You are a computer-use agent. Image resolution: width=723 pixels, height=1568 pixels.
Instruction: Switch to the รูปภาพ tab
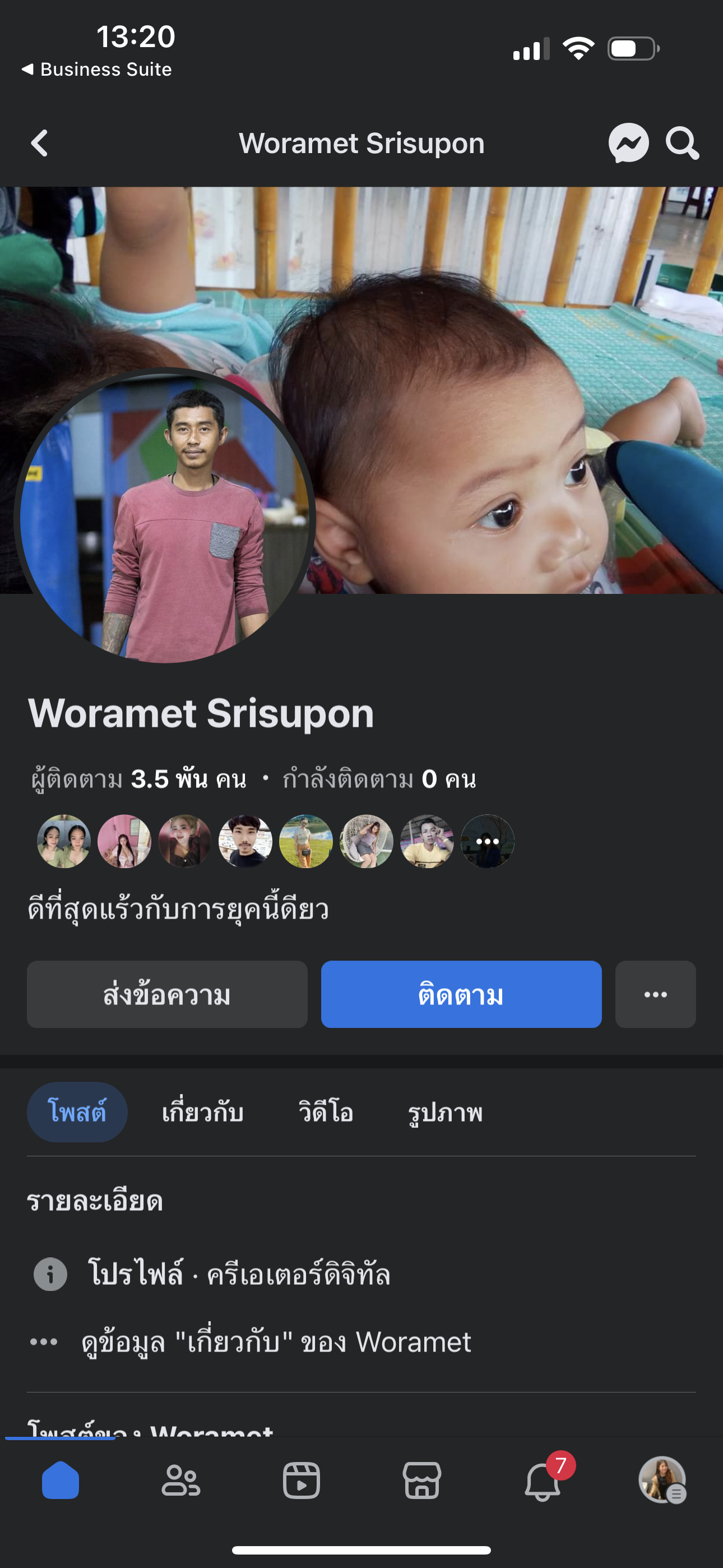[445, 1112]
